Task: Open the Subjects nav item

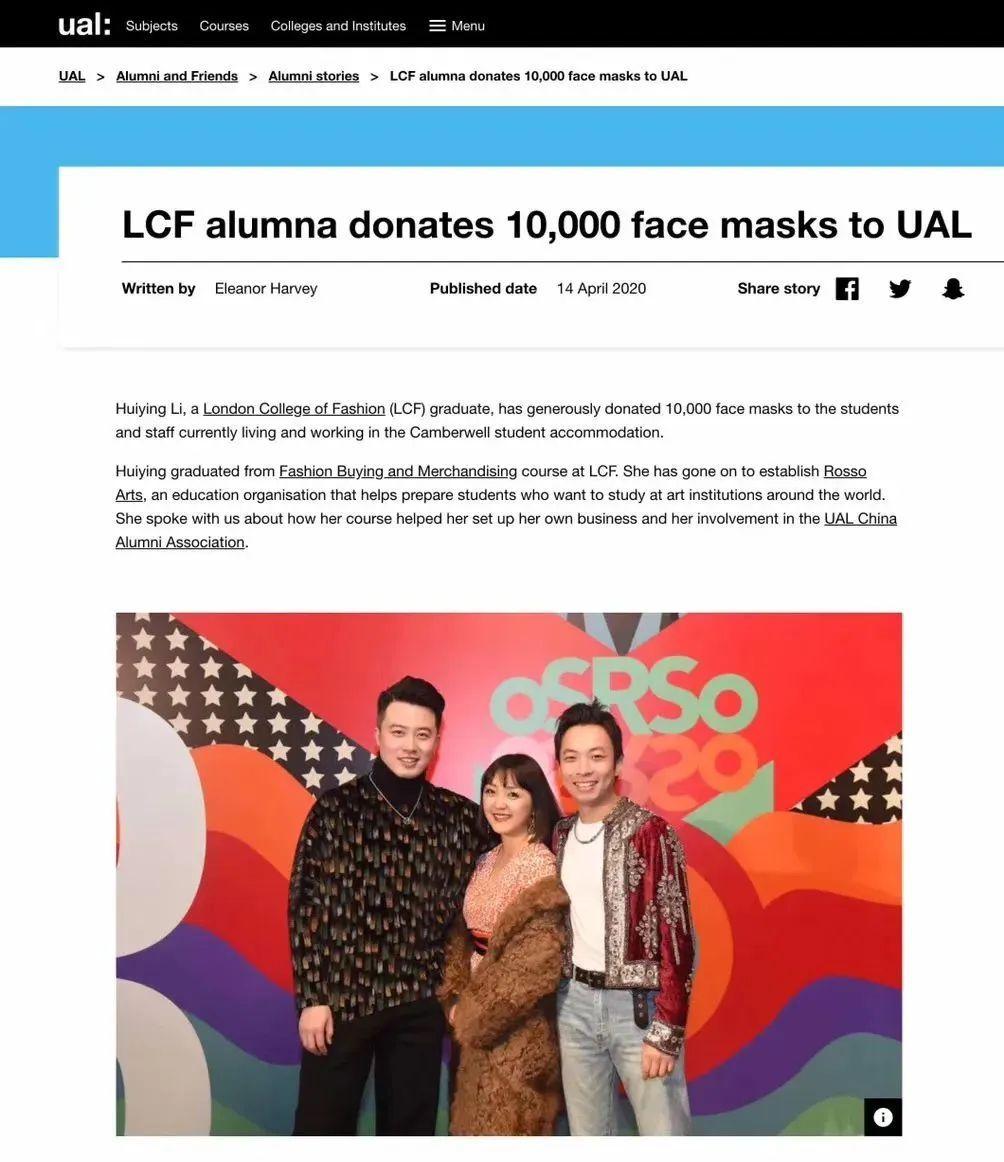Action: click(152, 26)
